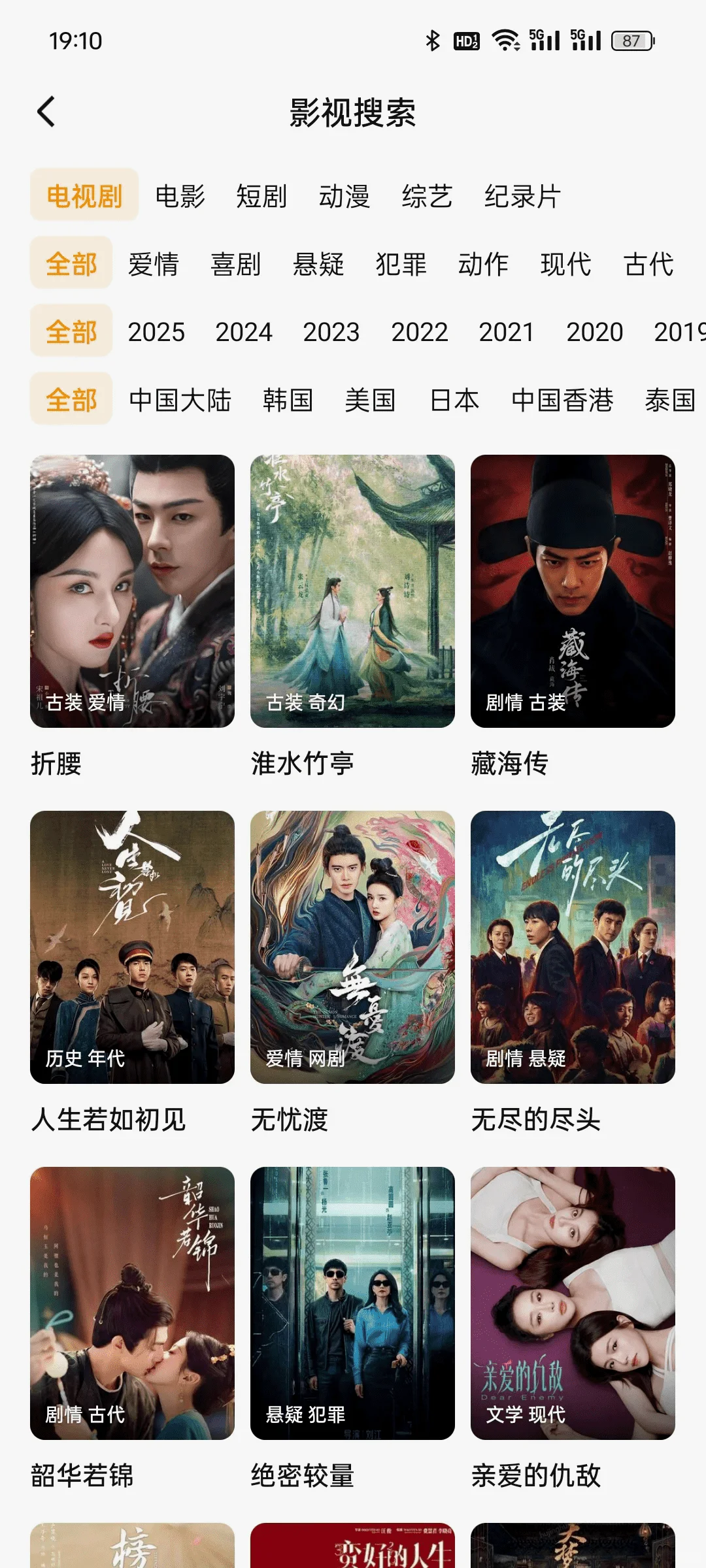Switch to the 电影 category
This screenshot has height=1568, width=706.
click(180, 196)
